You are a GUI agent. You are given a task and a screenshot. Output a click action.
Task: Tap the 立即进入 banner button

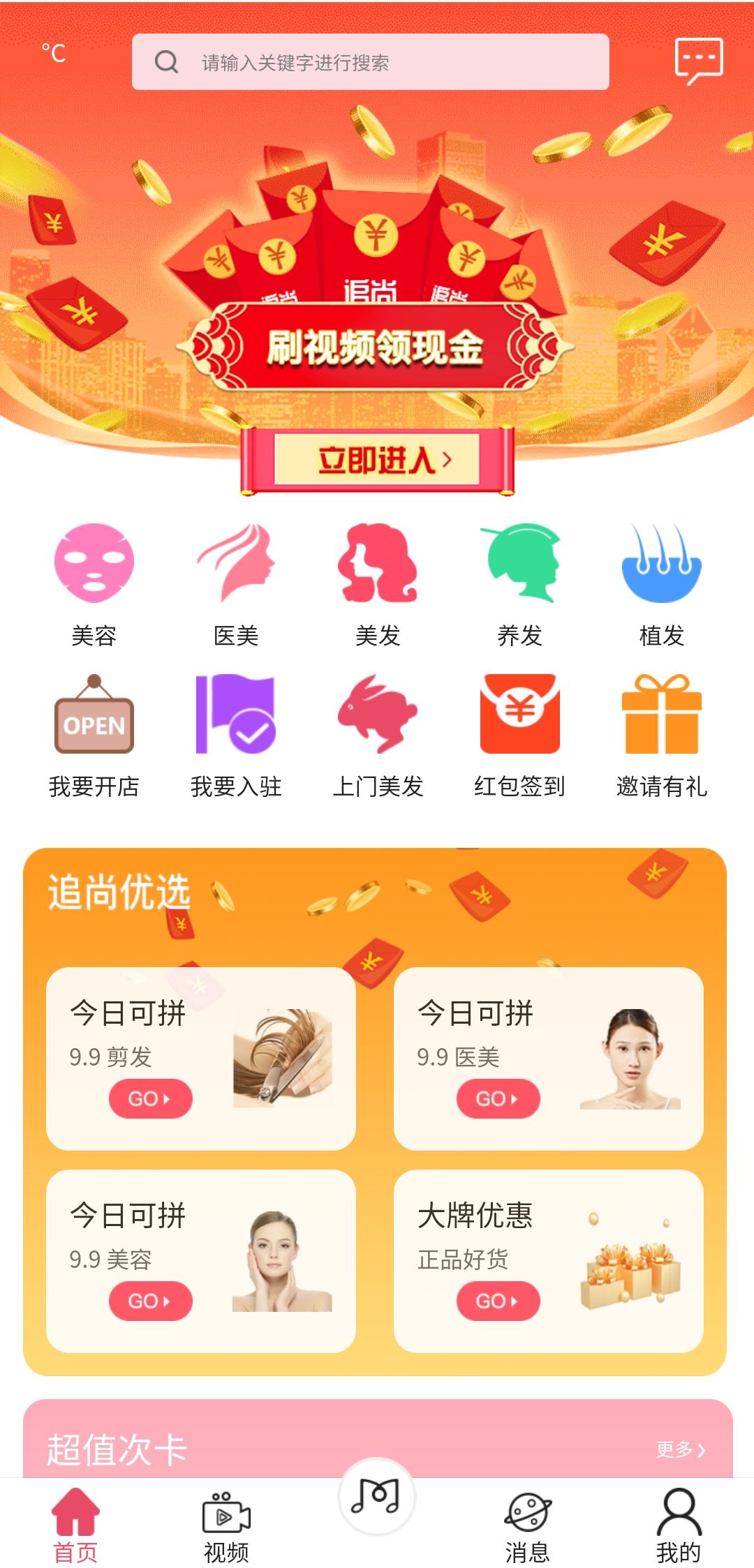[x=377, y=460]
